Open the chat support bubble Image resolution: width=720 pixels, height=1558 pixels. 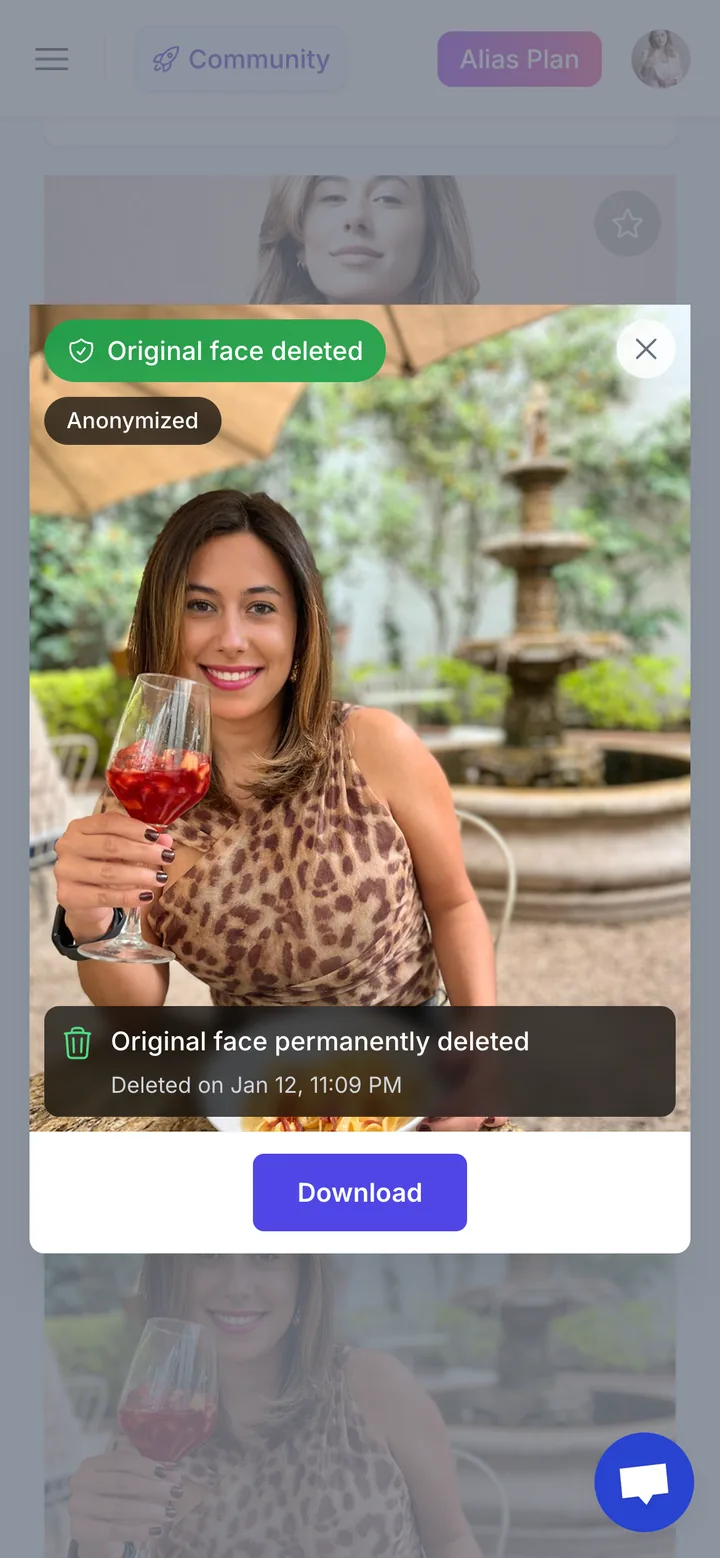click(x=644, y=1483)
